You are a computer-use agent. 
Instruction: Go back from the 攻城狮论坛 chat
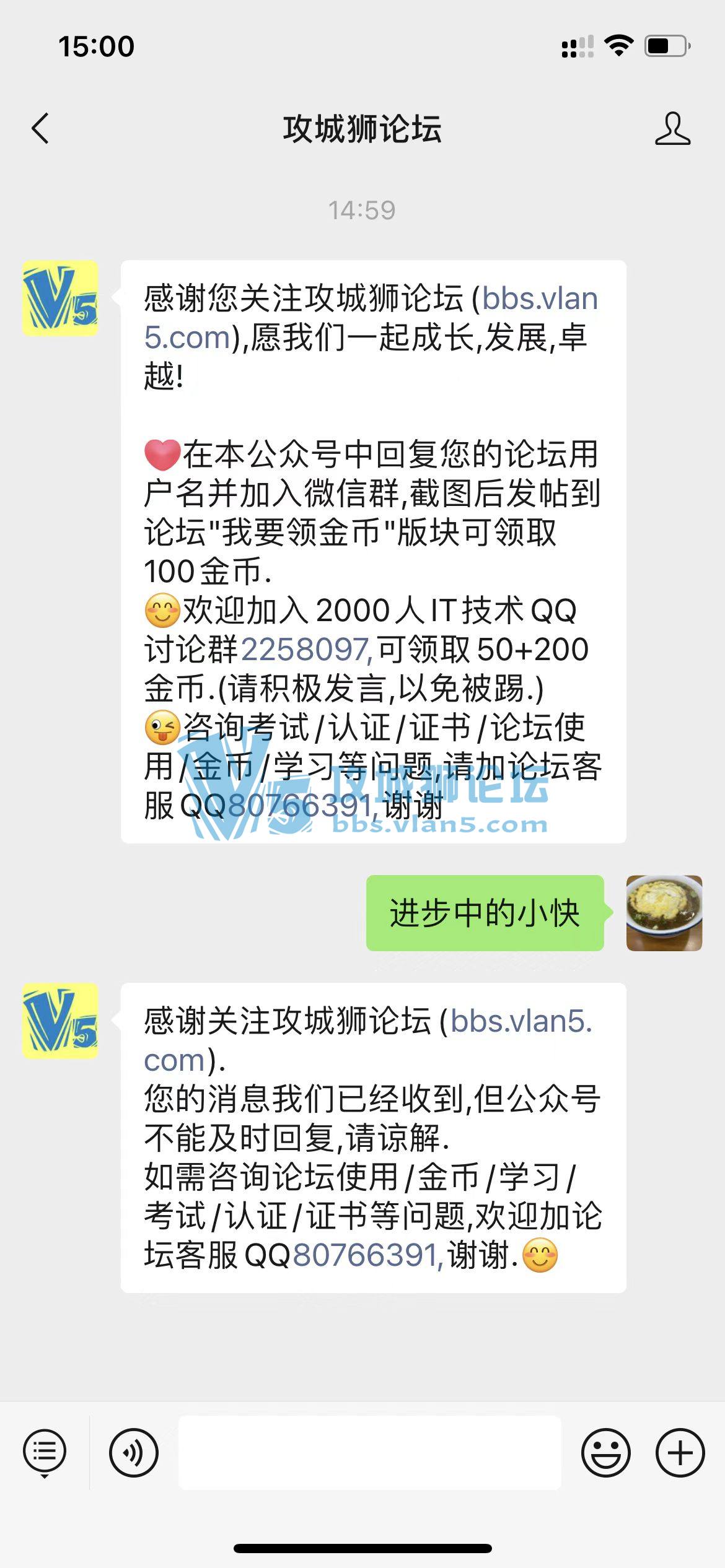tap(41, 129)
